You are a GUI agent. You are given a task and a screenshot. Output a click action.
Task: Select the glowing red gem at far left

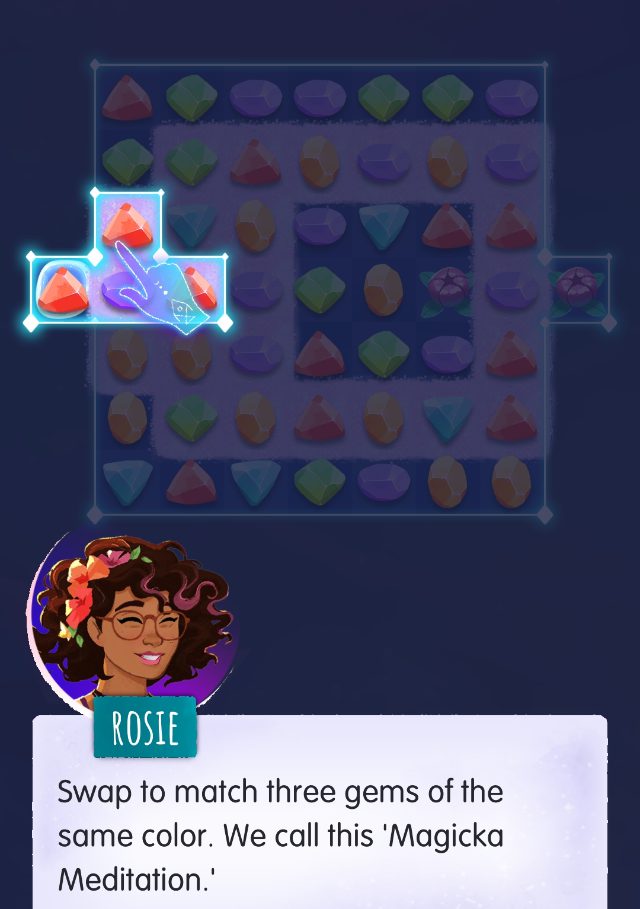pos(62,290)
